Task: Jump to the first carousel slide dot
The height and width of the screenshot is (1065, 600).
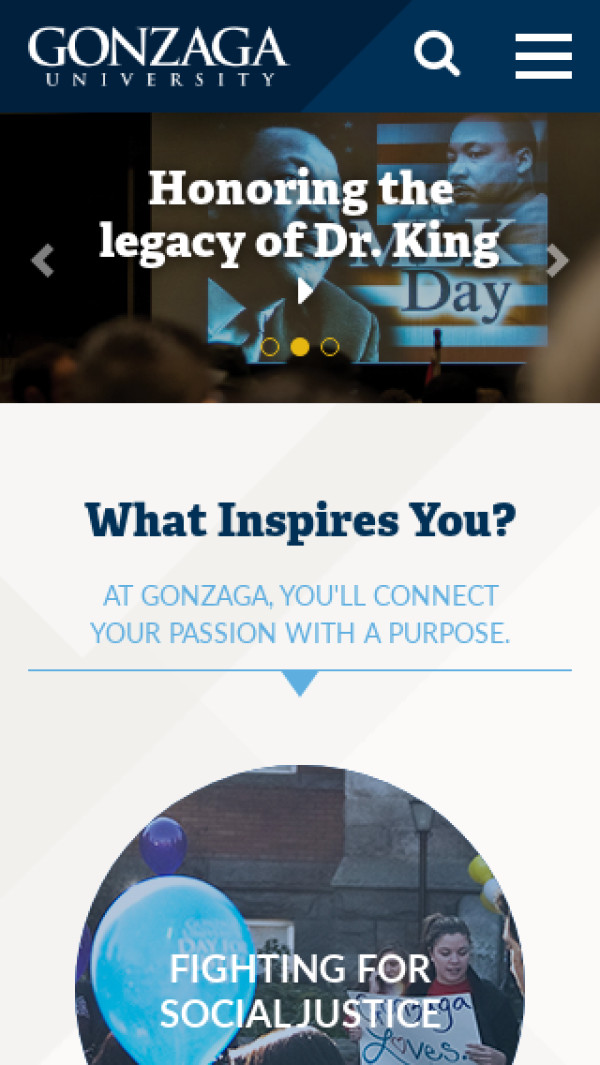Action: (x=270, y=347)
